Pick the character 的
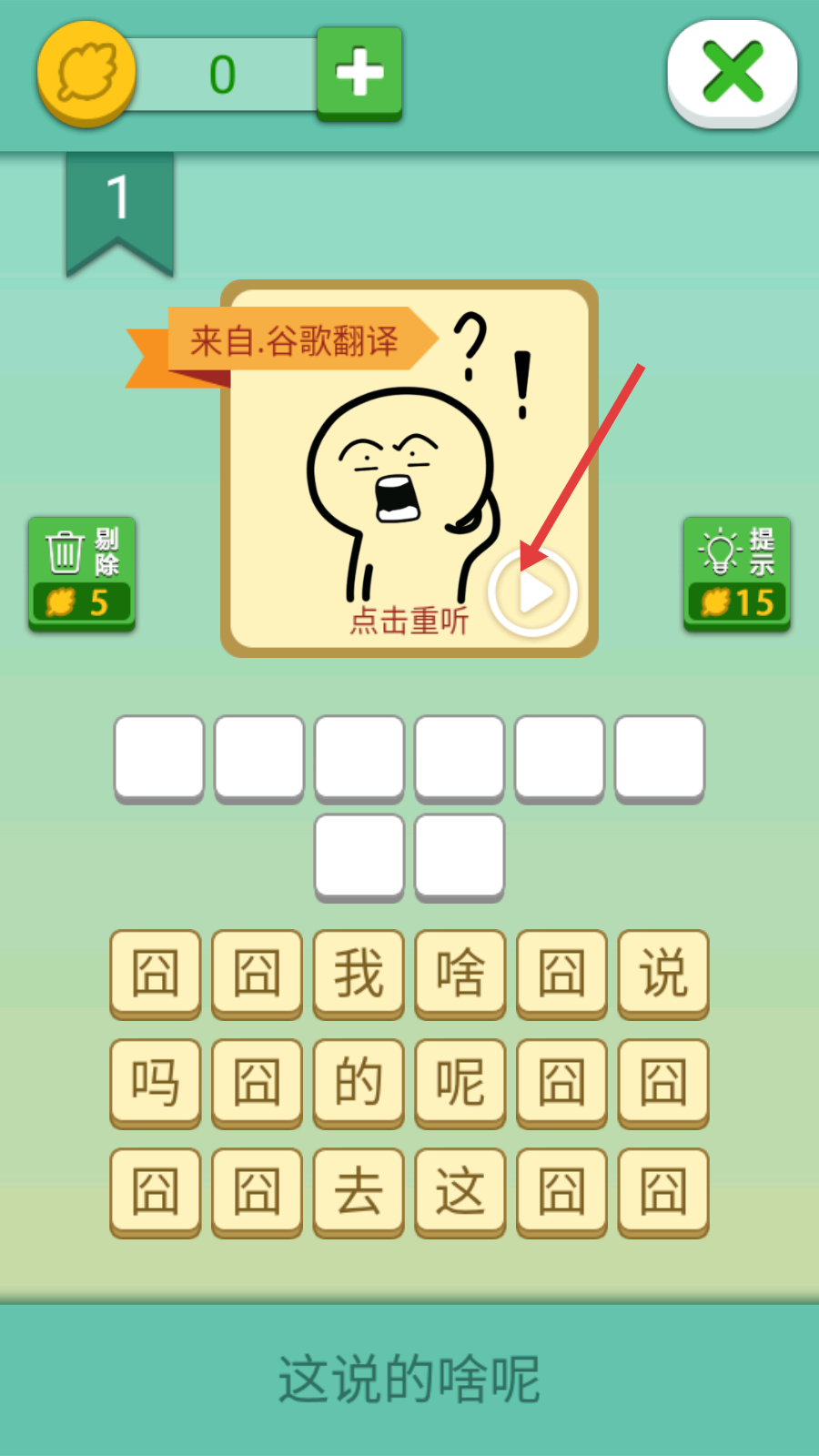The image size is (819, 1456). pos(359,1082)
